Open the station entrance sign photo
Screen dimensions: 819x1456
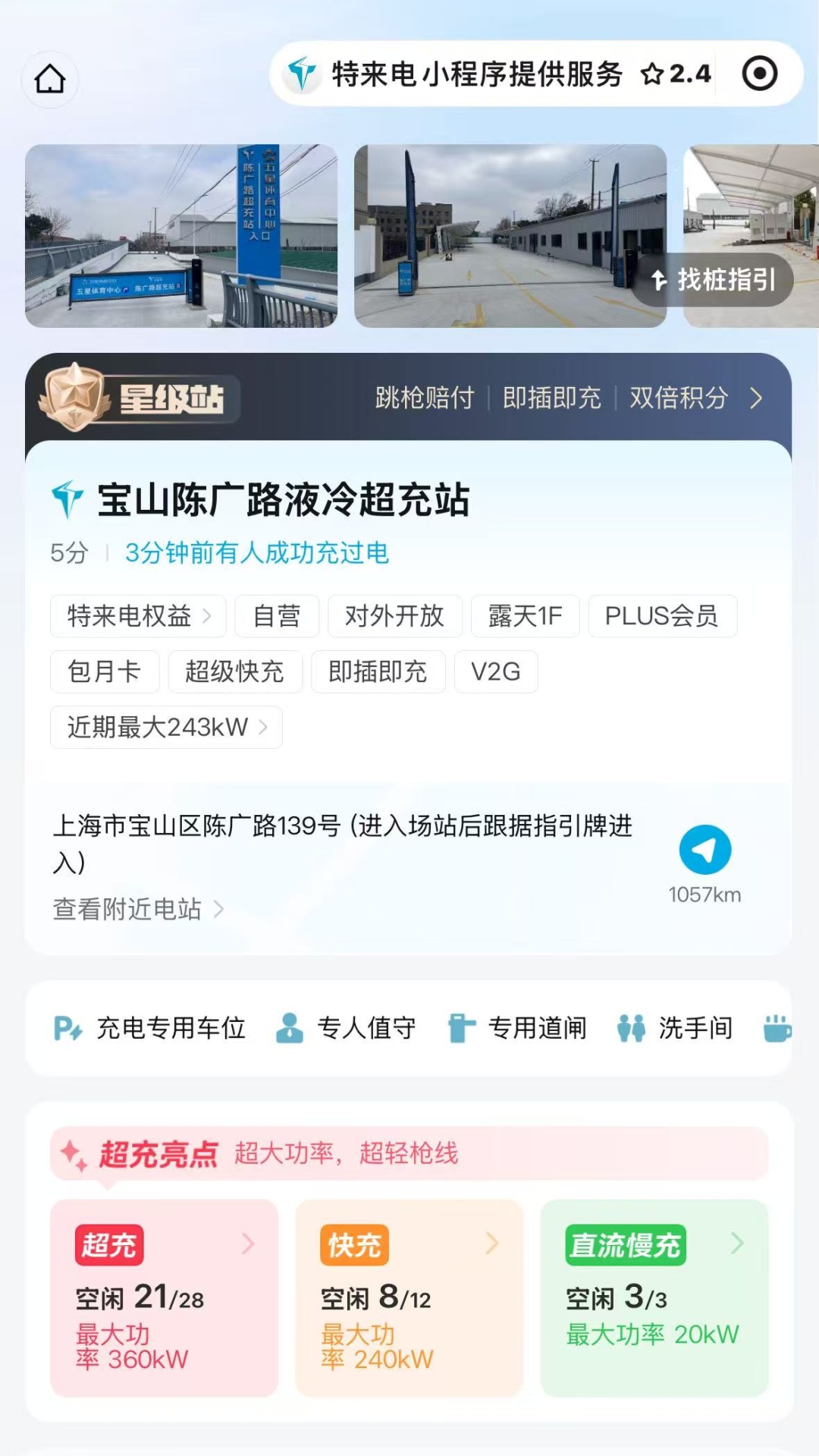tap(180, 236)
